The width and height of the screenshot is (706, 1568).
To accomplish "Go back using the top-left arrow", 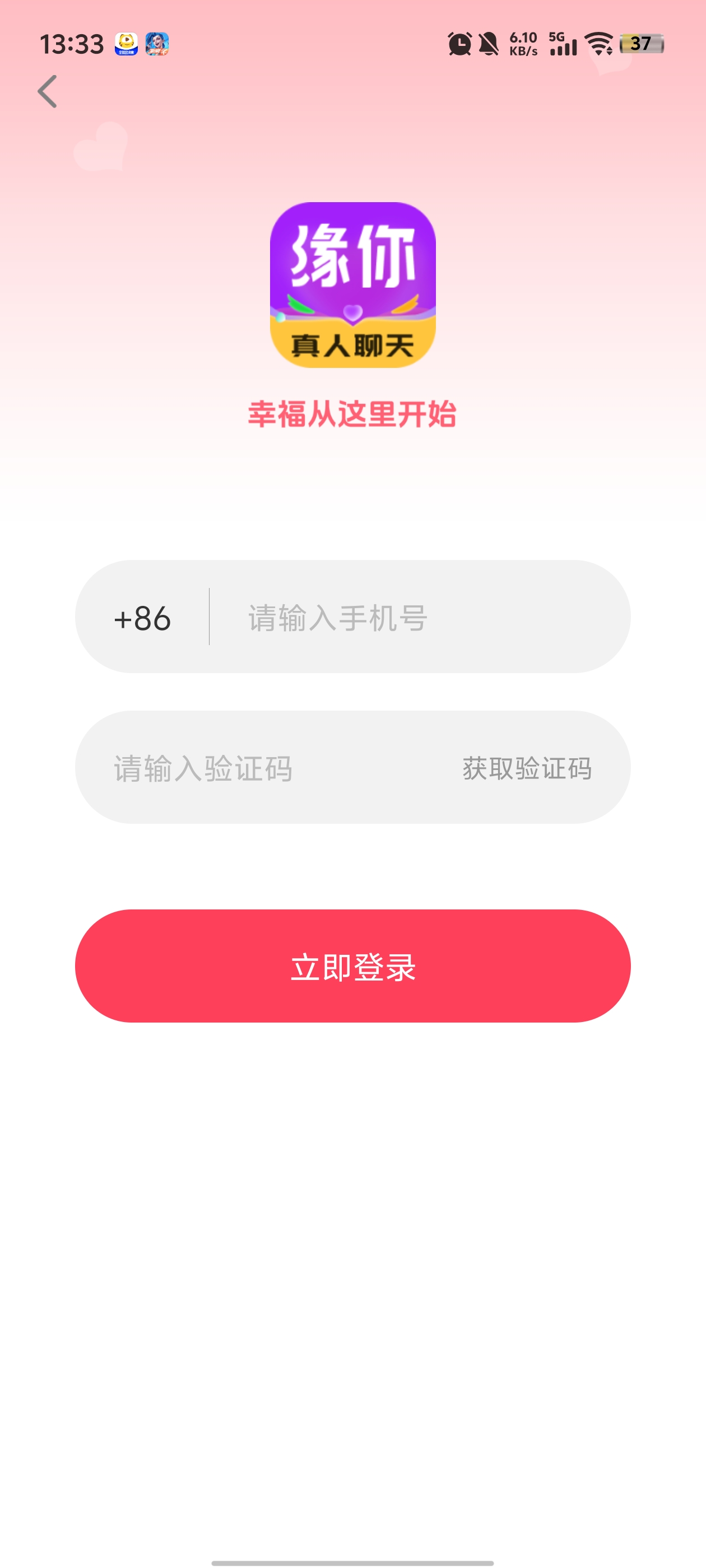I will point(48,91).
